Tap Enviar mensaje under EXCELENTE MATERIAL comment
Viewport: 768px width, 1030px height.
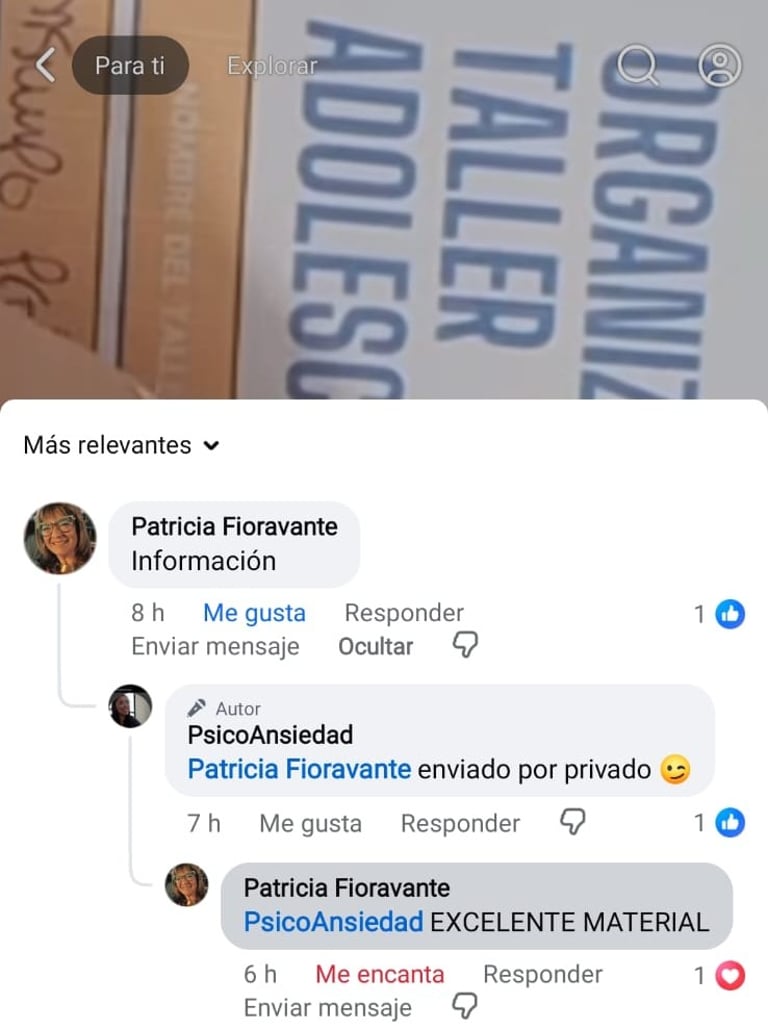tap(327, 1008)
